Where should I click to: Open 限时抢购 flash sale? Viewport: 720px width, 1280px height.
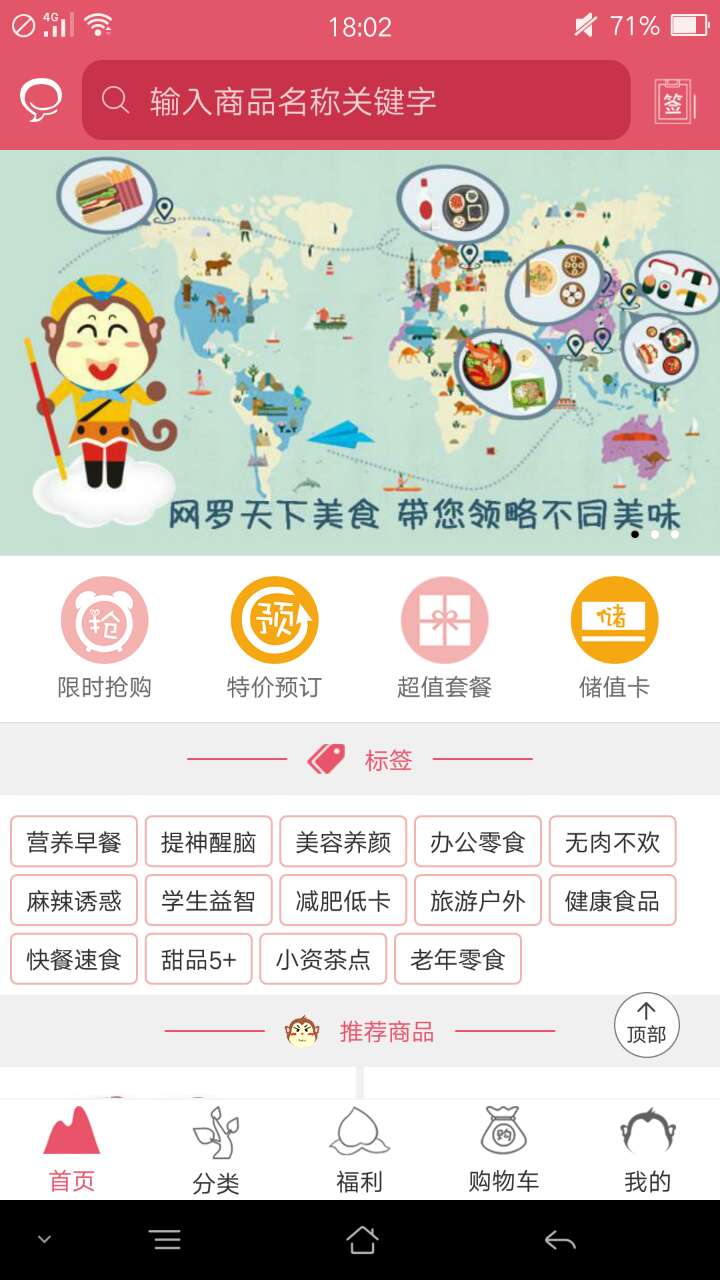(104, 637)
